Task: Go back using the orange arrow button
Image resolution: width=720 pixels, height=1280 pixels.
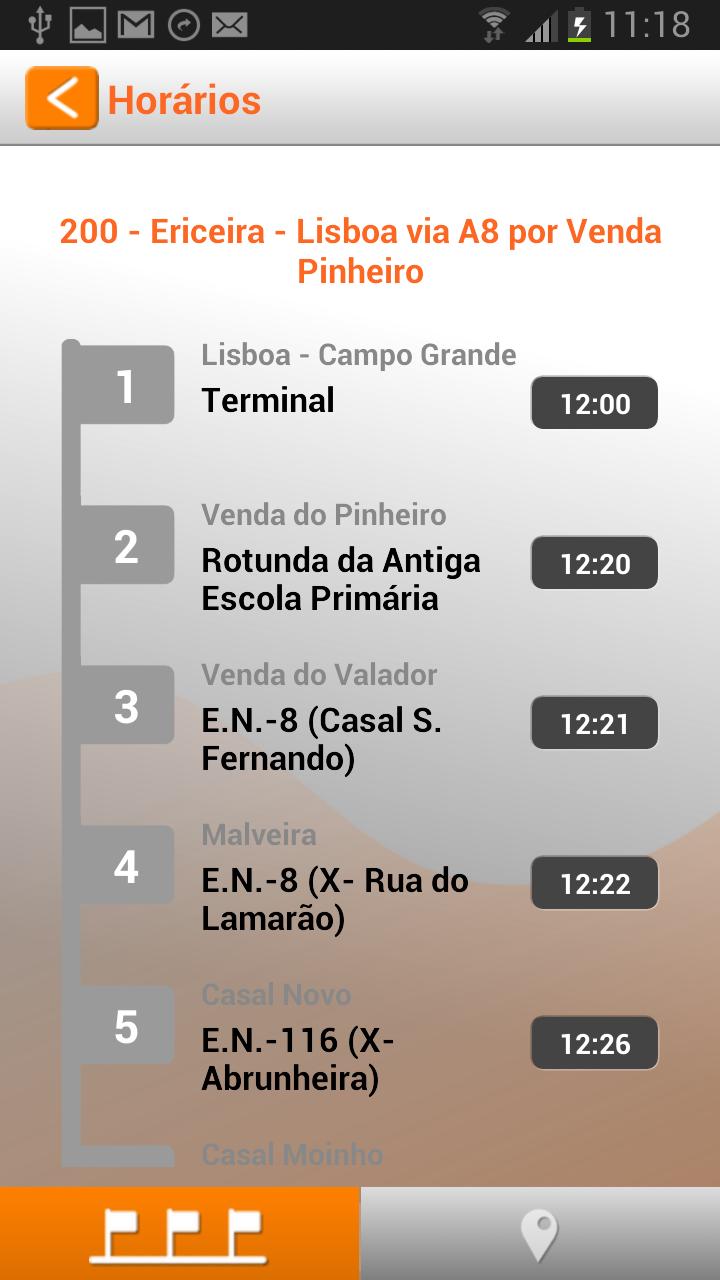Action: pyautogui.click(x=62, y=98)
